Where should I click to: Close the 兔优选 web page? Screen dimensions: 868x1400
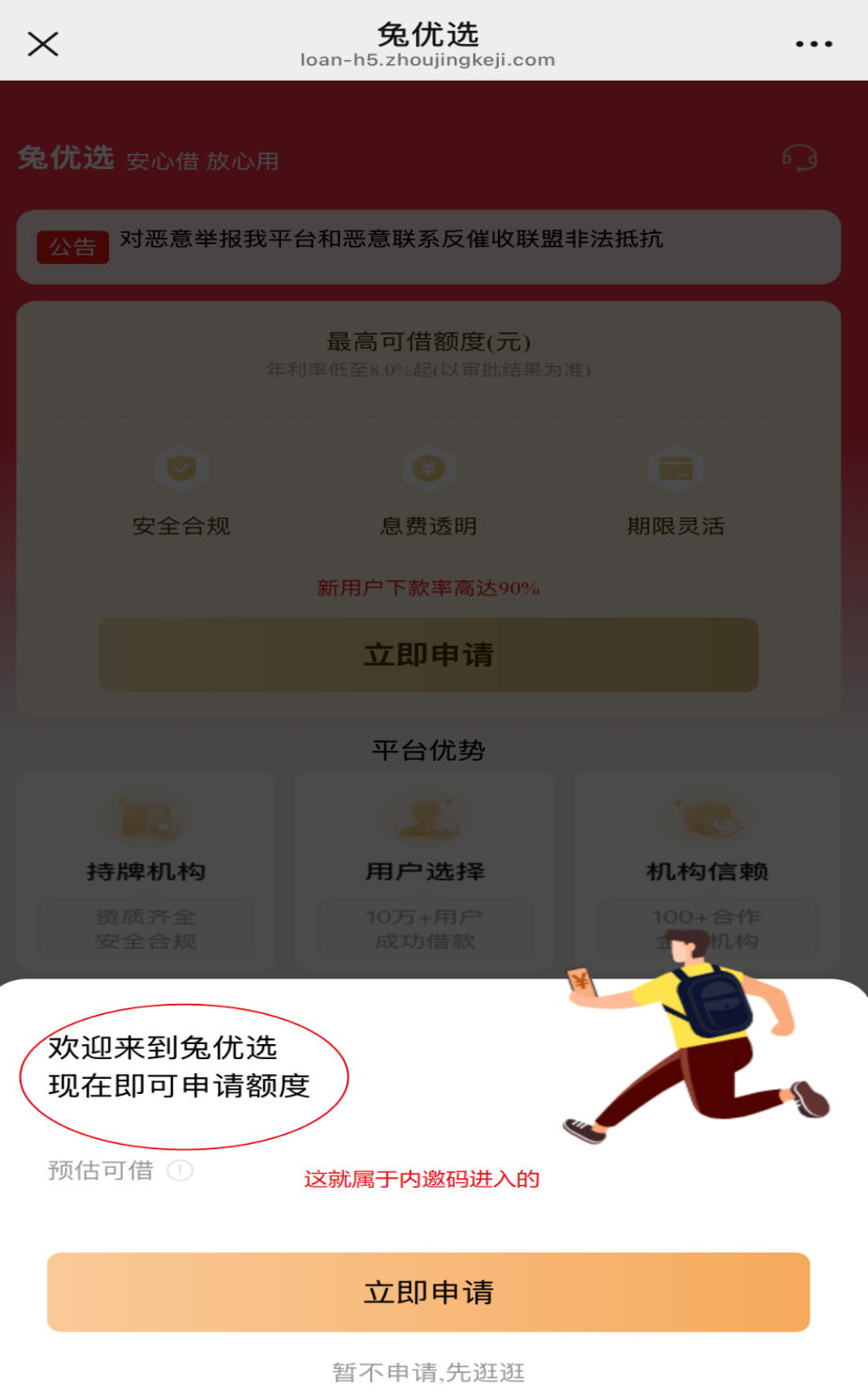point(43,44)
